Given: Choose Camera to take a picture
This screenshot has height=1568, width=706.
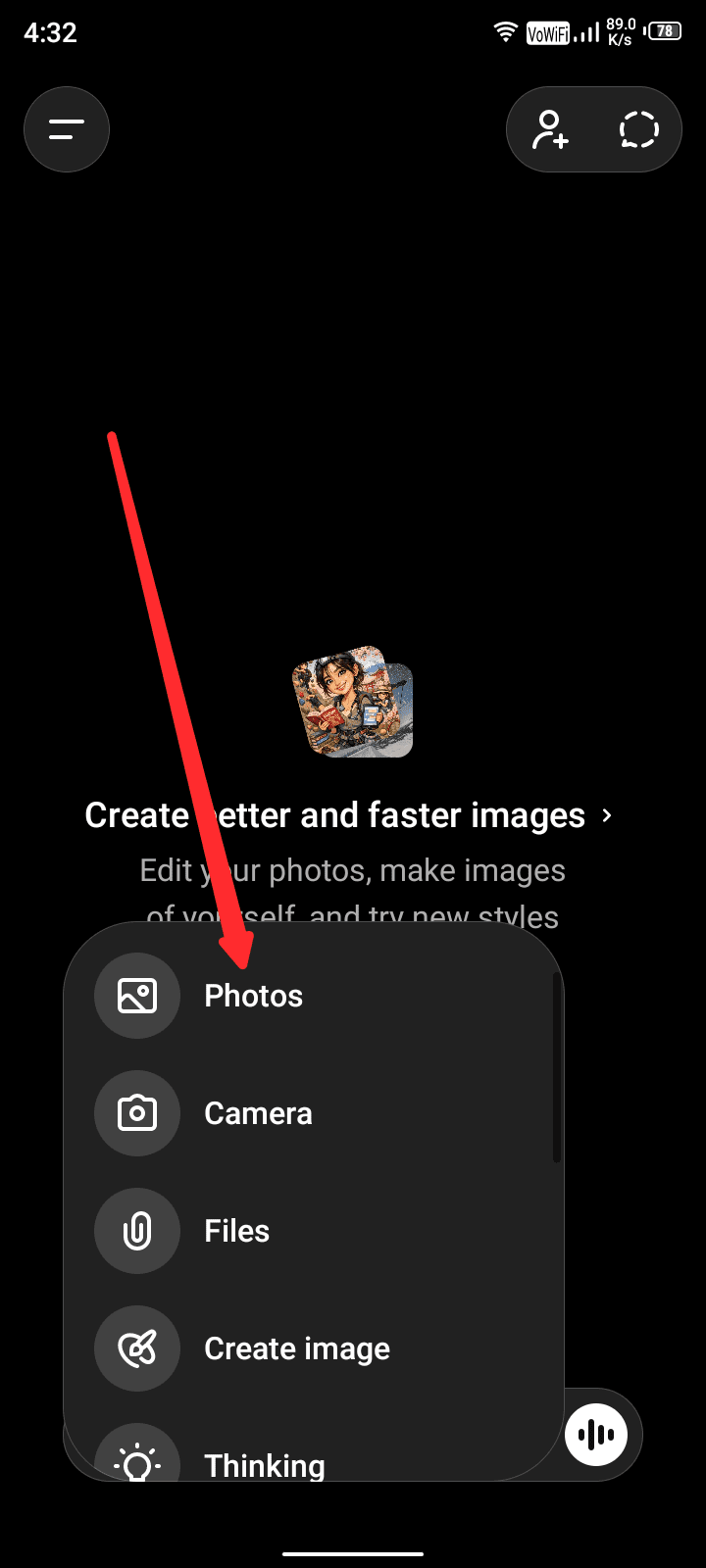Looking at the screenshot, I should coord(257,1113).
